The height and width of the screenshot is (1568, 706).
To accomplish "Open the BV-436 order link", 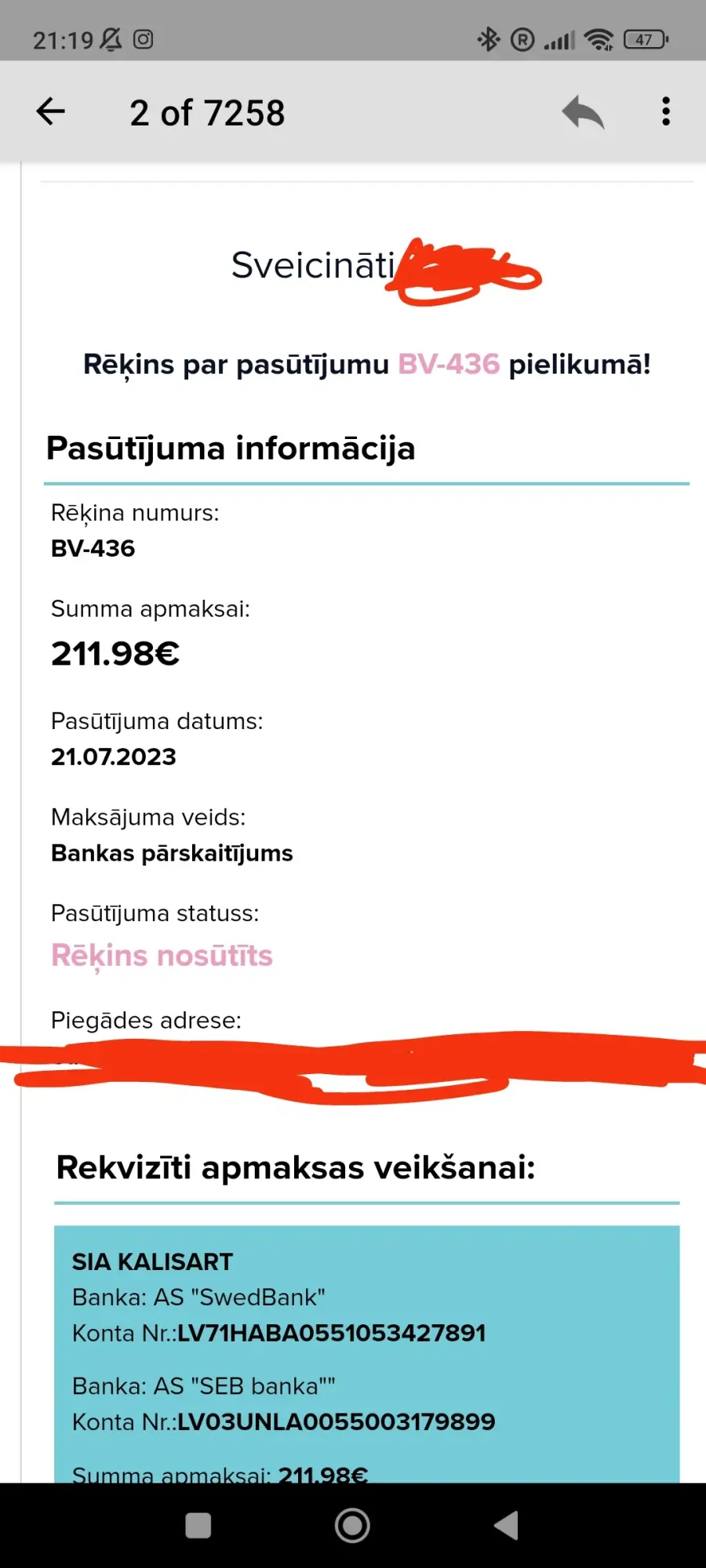I will click(449, 365).
